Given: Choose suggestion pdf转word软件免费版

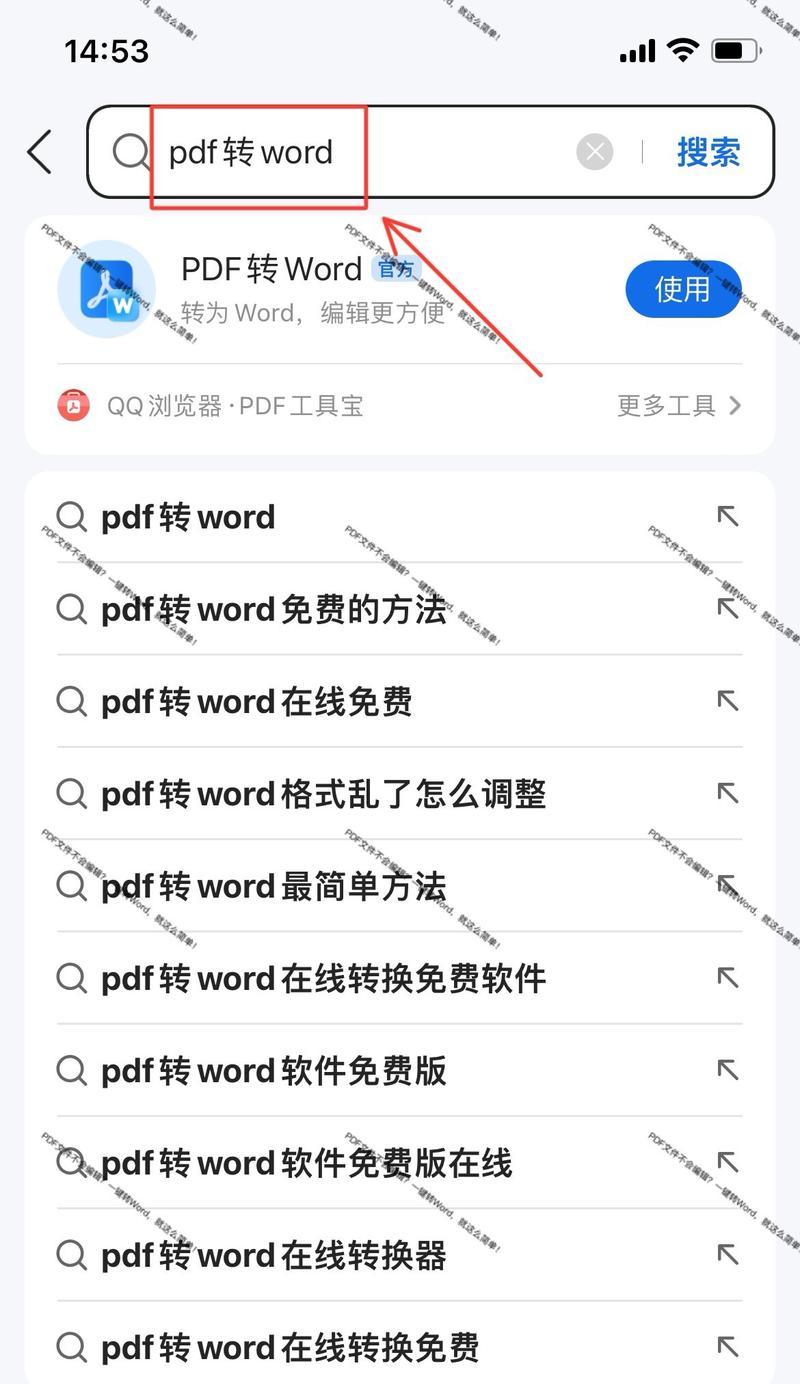Looking at the screenshot, I should pos(400,1070).
